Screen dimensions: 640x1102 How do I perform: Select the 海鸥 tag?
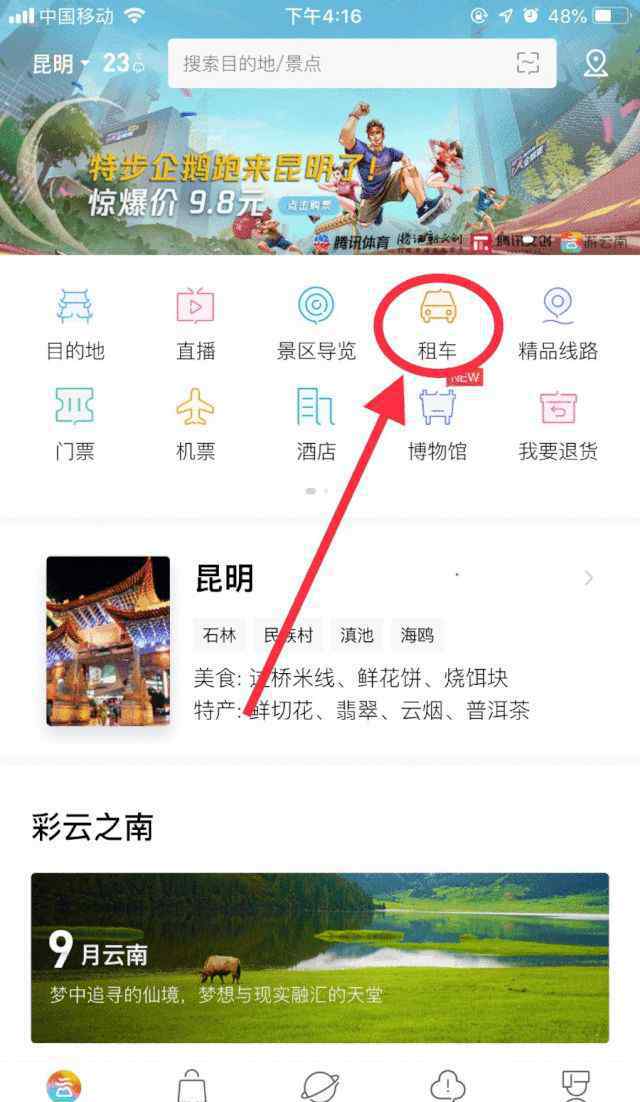[x=417, y=635]
